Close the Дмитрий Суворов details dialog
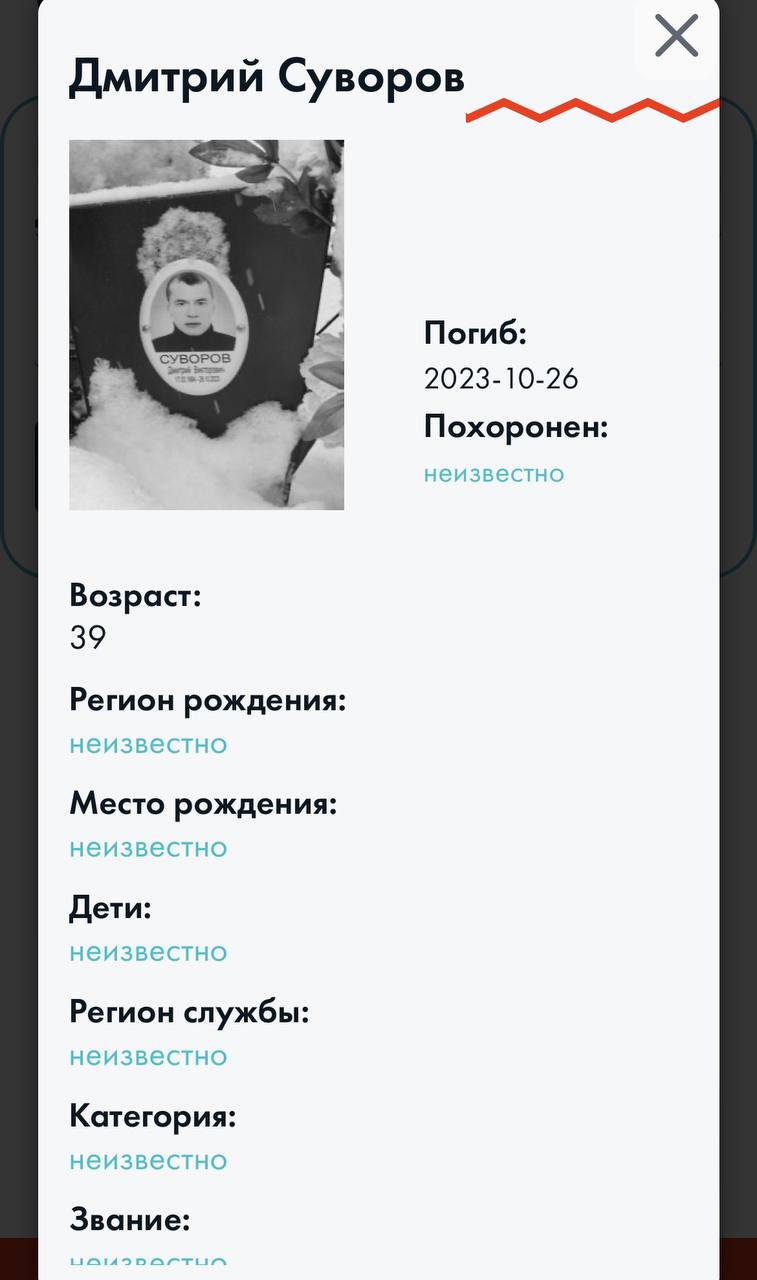This screenshot has height=1280, width=757. click(x=676, y=37)
